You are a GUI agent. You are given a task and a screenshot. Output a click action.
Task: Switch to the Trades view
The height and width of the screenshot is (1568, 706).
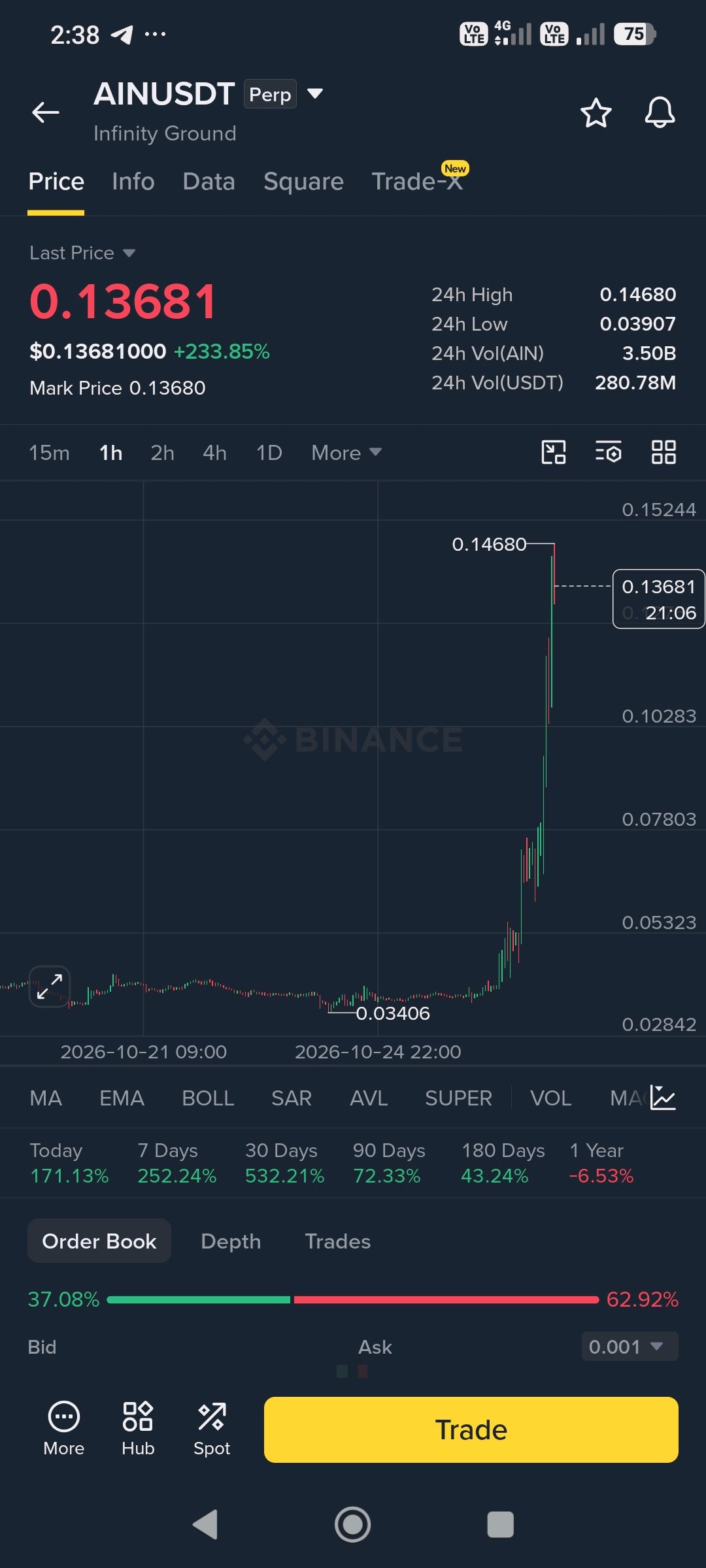coord(338,1241)
